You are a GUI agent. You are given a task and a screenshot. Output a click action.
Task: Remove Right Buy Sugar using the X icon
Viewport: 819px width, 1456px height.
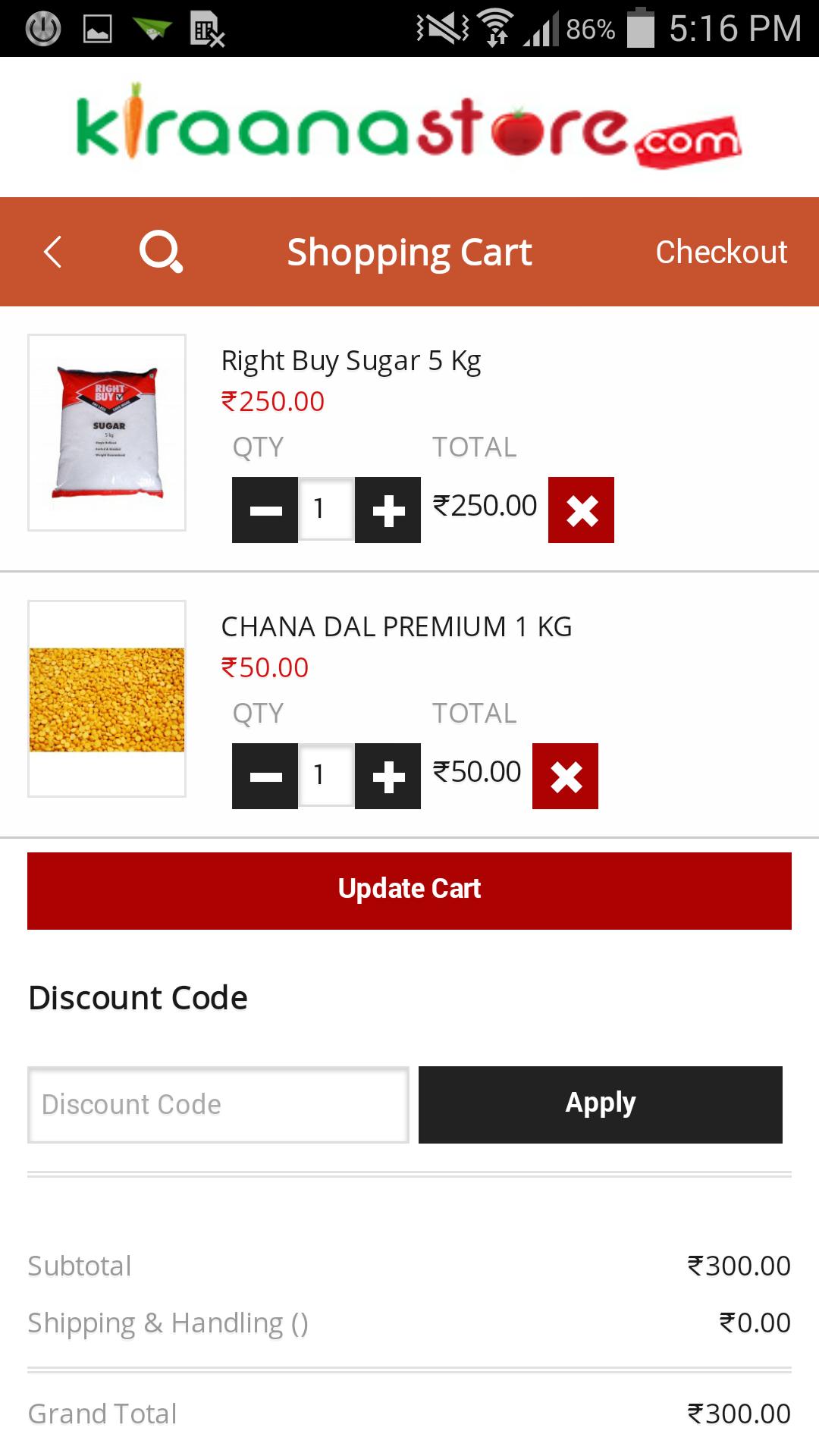click(581, 509)
